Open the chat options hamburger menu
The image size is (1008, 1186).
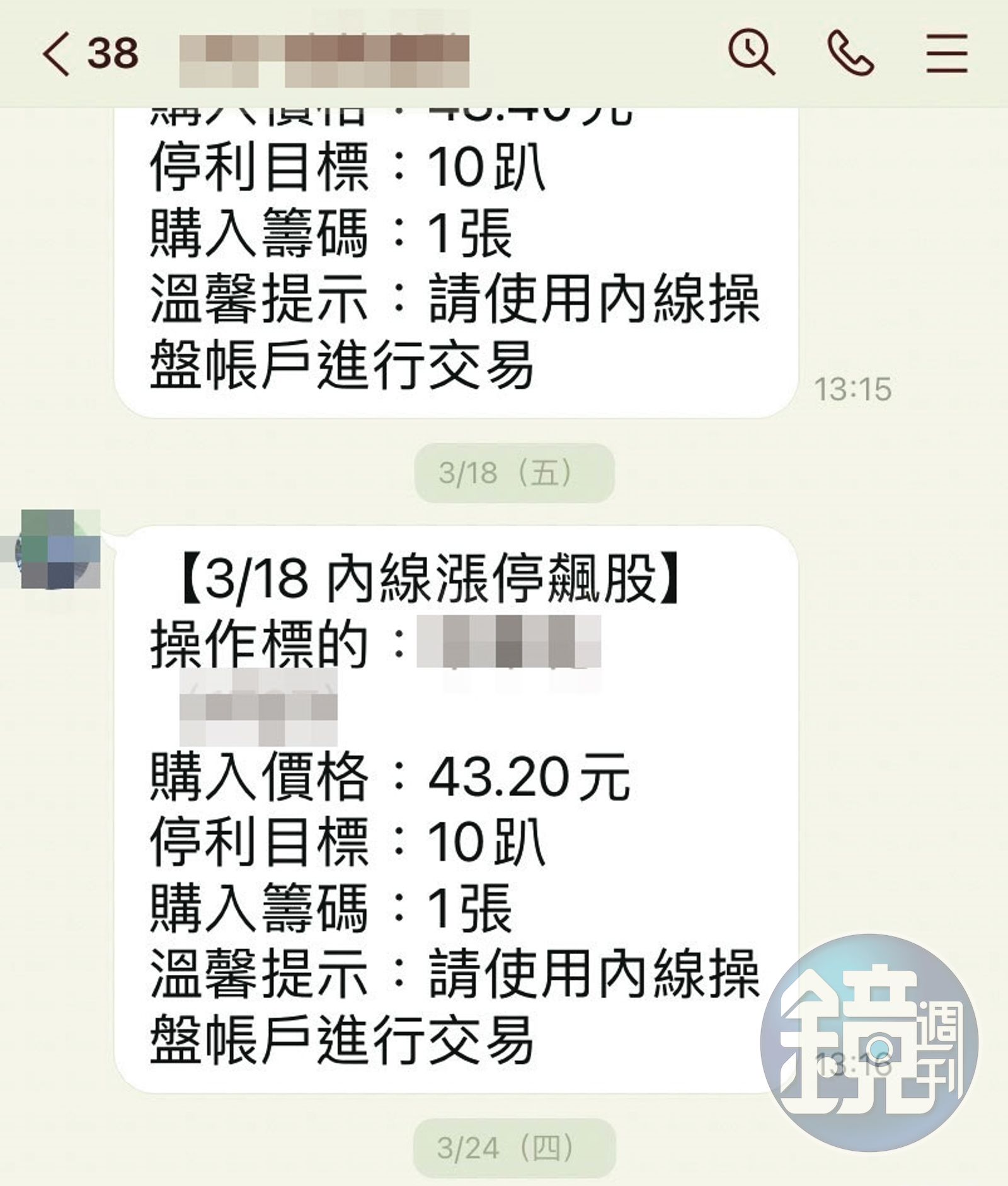click(x=945, y=54)
